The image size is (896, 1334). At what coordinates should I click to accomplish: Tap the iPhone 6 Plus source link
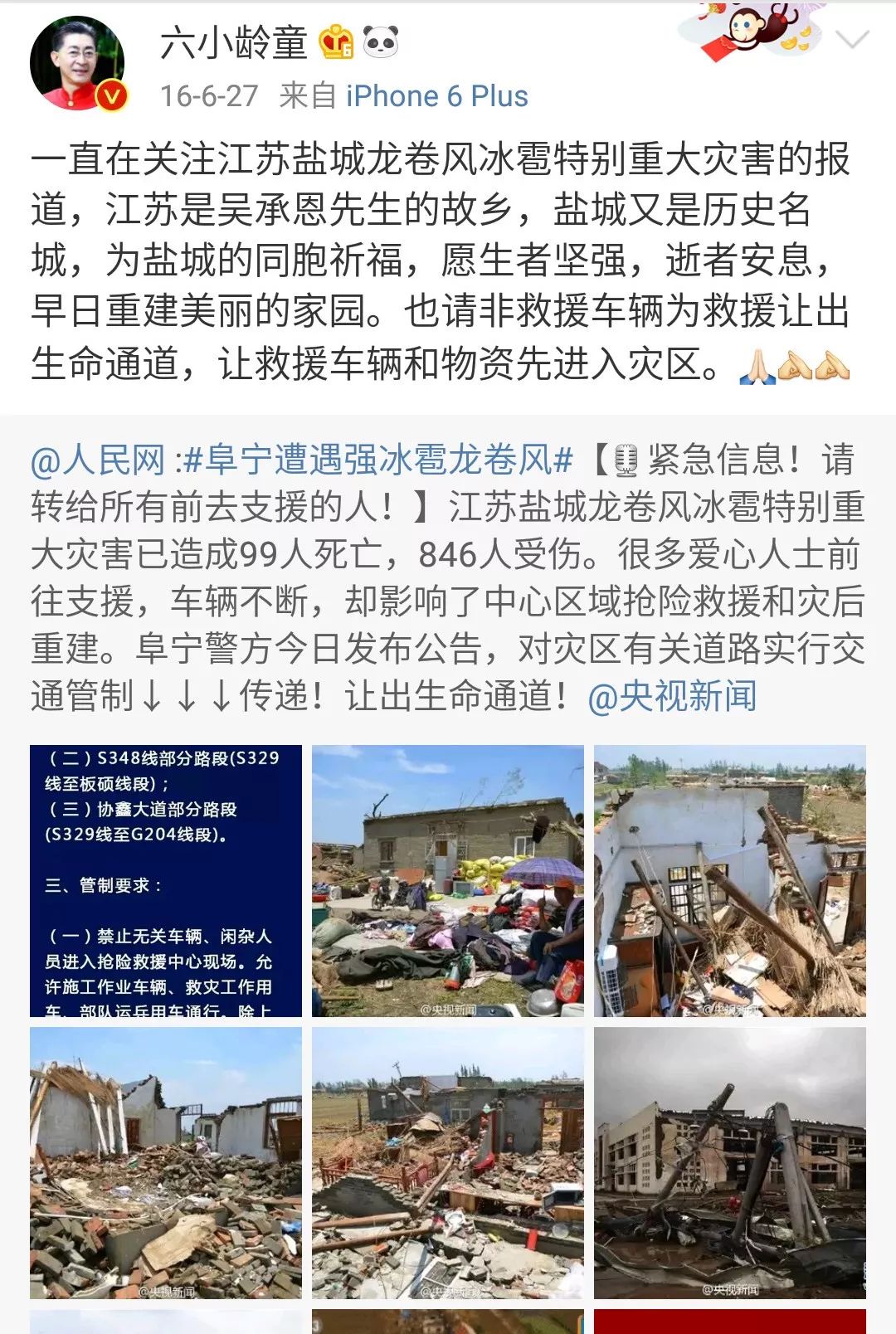pos(436,96)
